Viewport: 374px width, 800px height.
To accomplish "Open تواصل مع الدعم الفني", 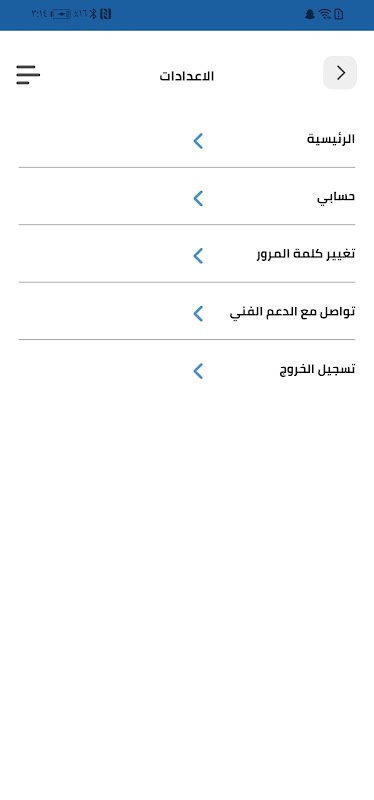I will click(x=187, y=312).
